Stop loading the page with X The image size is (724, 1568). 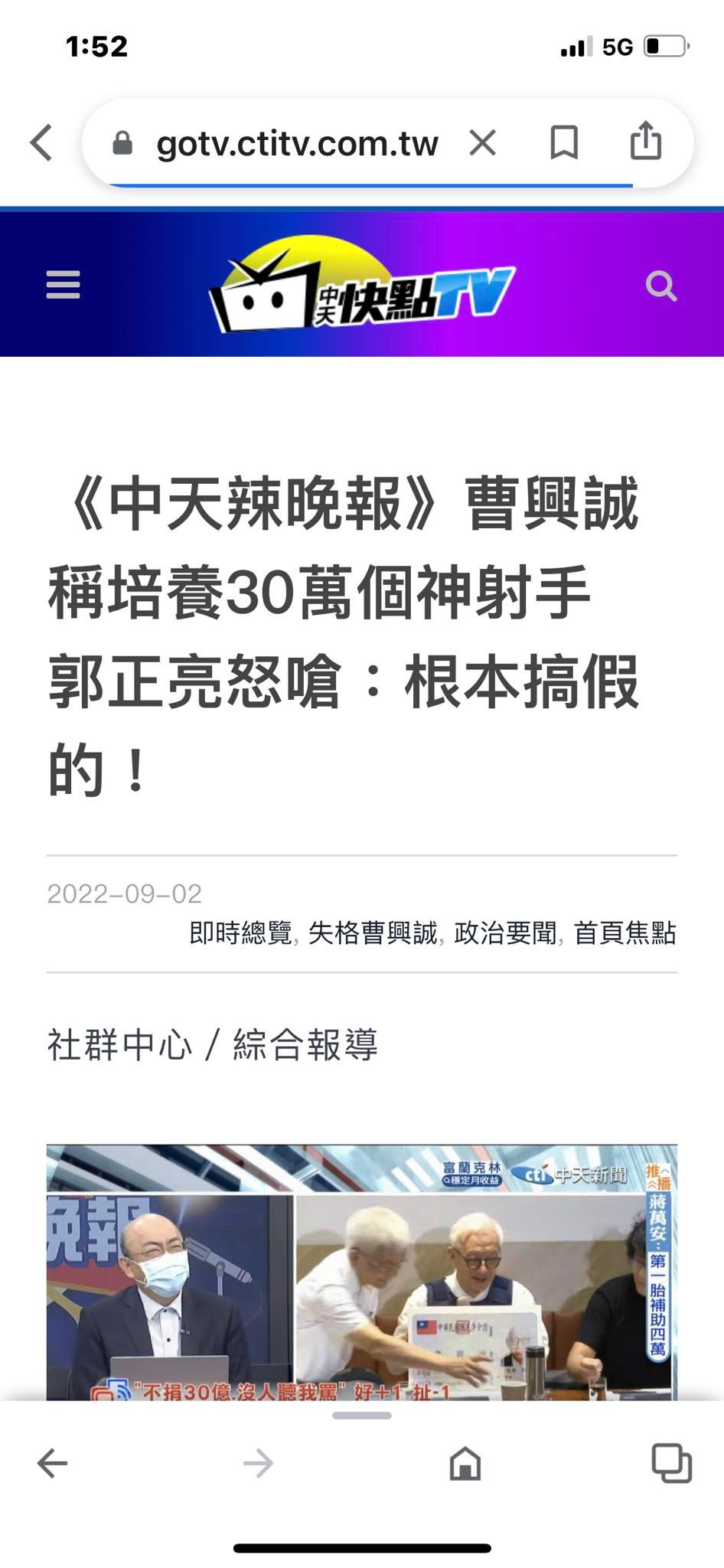point(482,143)
